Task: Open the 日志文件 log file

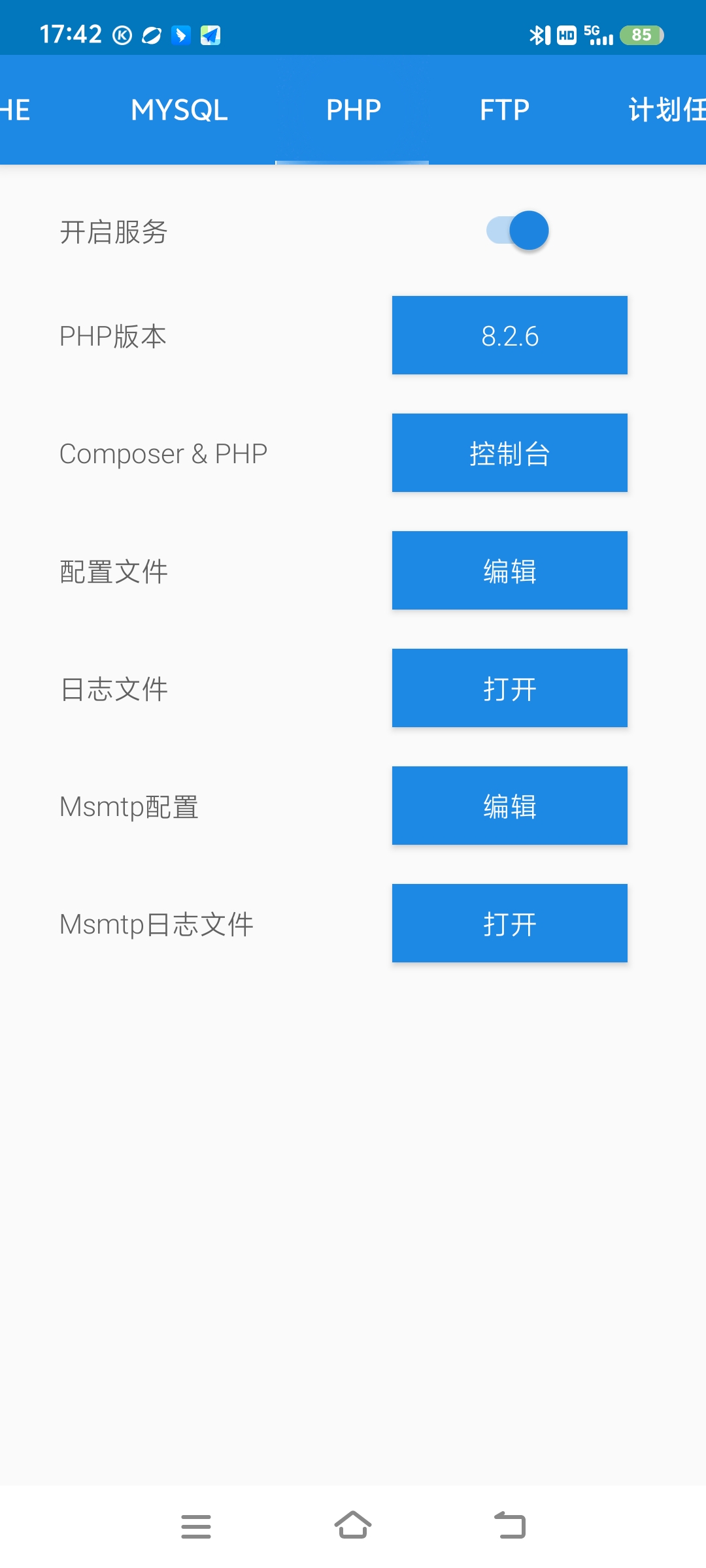Action: click(509, 688)
